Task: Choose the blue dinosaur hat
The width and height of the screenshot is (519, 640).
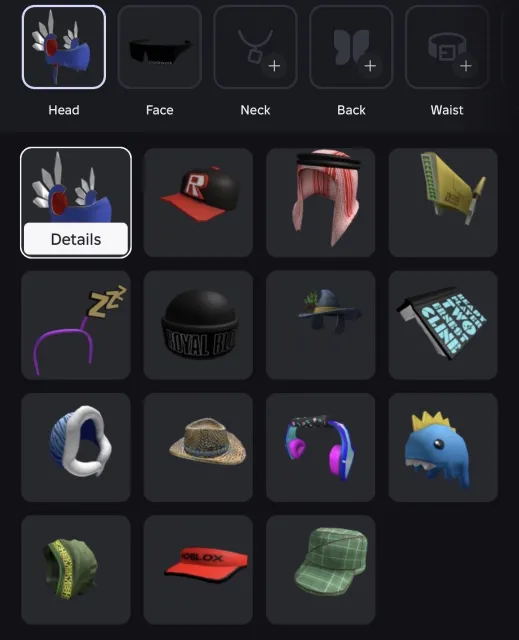Action: click(443, 448)
